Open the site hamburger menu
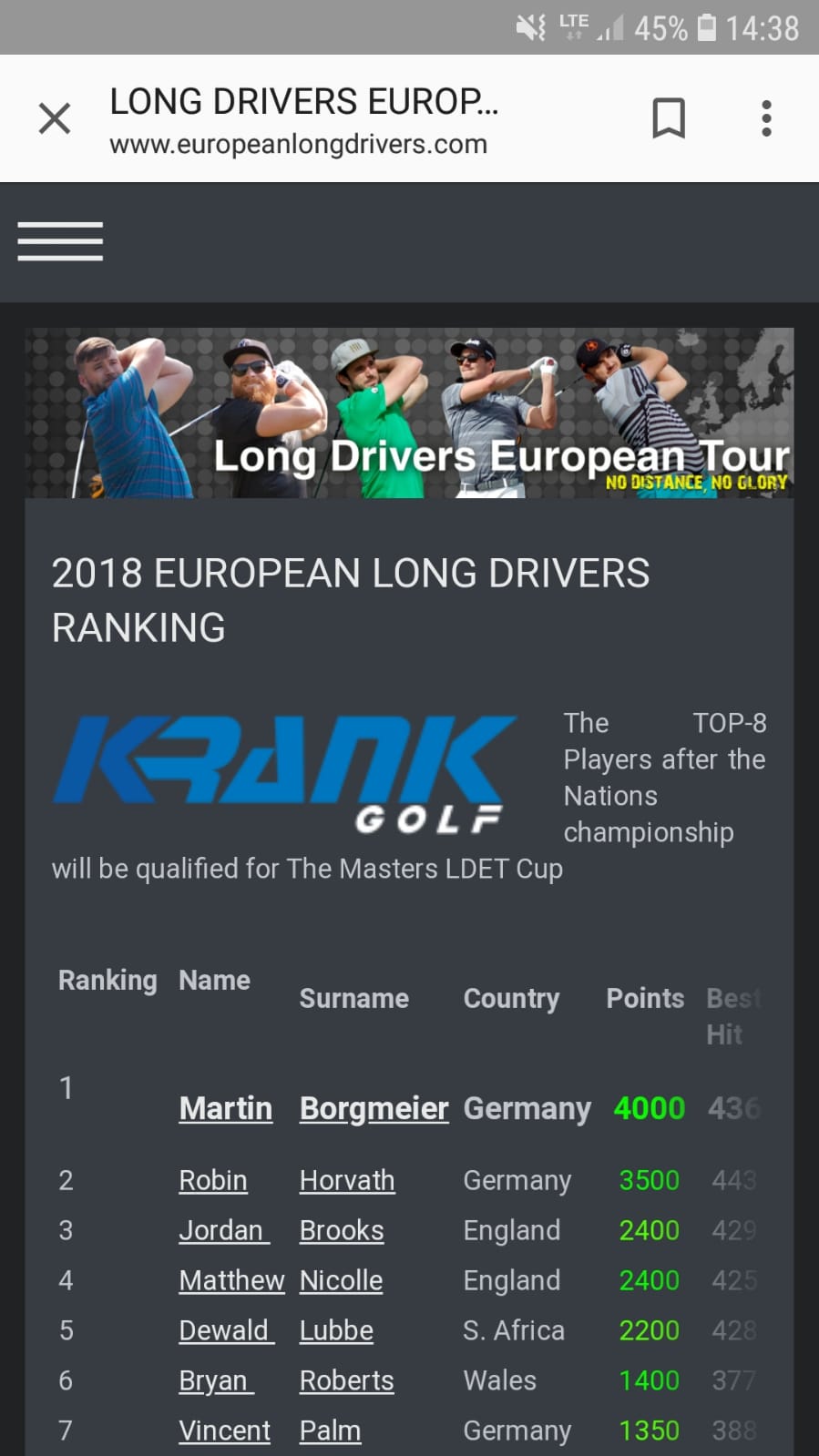The width and height of the screenshot is (819, 1456). pyautogui.click(x=60, y=241)
